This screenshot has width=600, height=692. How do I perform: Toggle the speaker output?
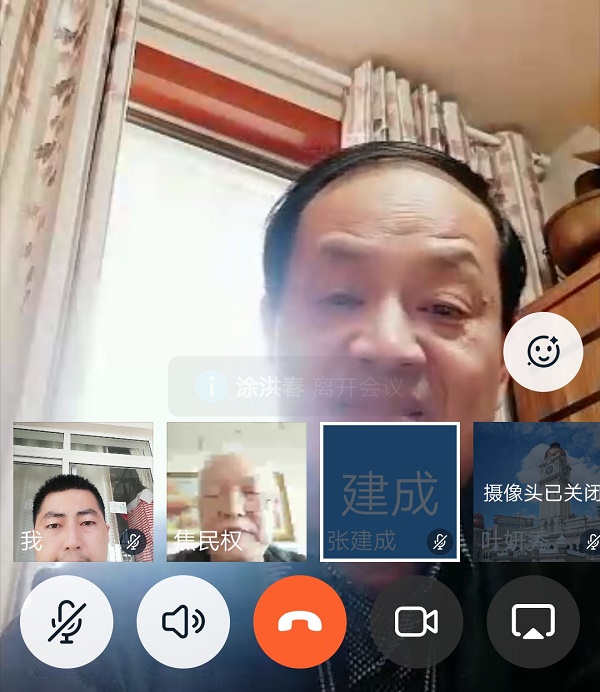point(183,622)
